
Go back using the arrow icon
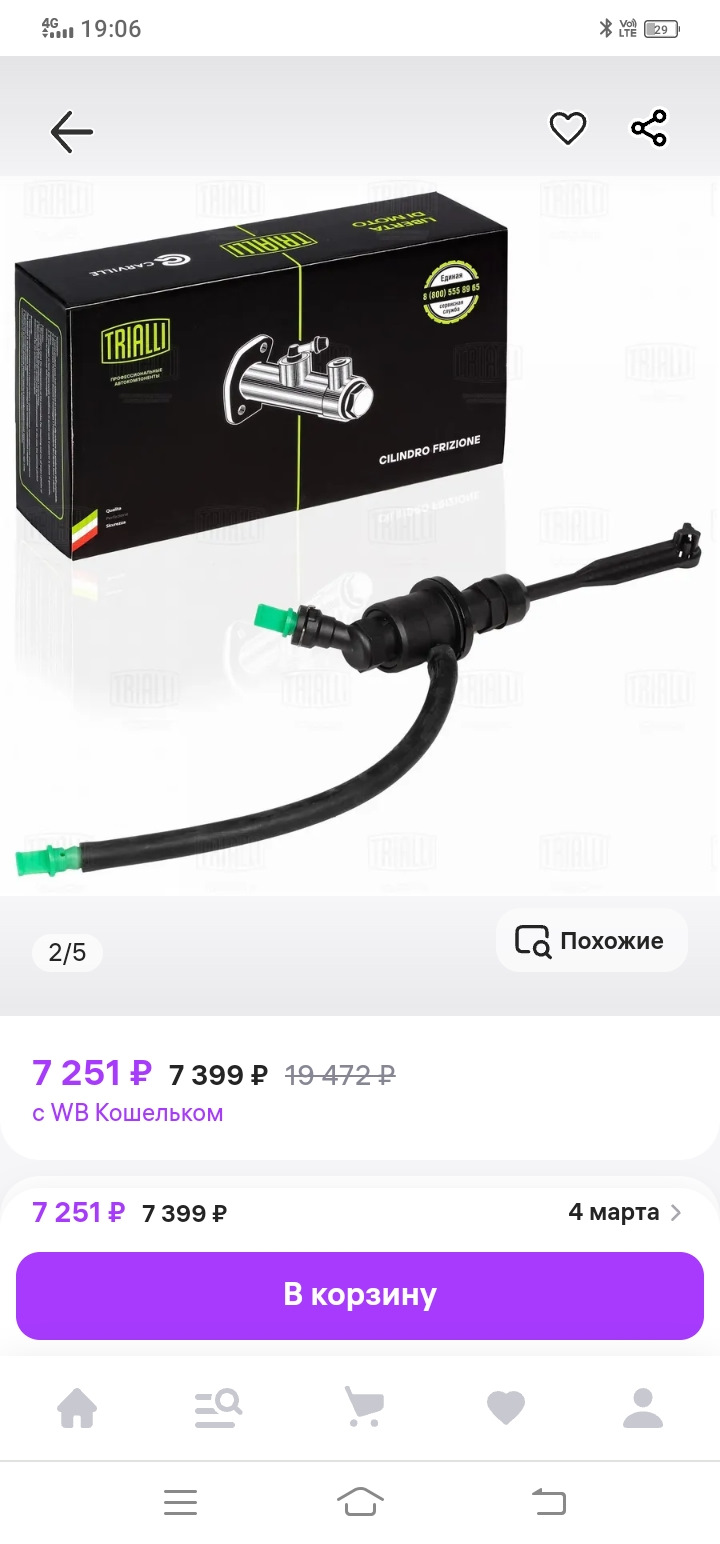tap(72, 131)
